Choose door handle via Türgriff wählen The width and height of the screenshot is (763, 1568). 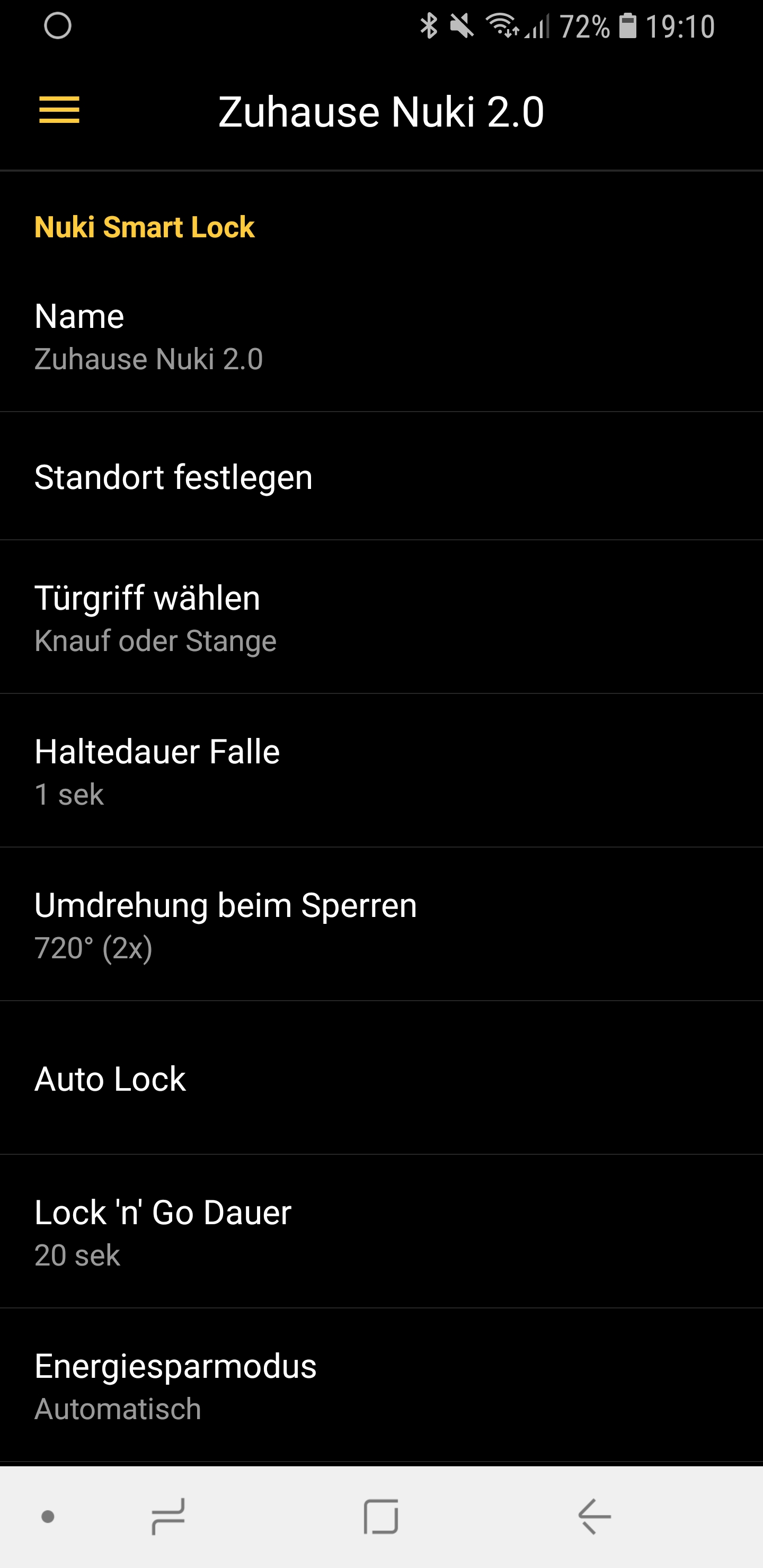coord(381,617)
